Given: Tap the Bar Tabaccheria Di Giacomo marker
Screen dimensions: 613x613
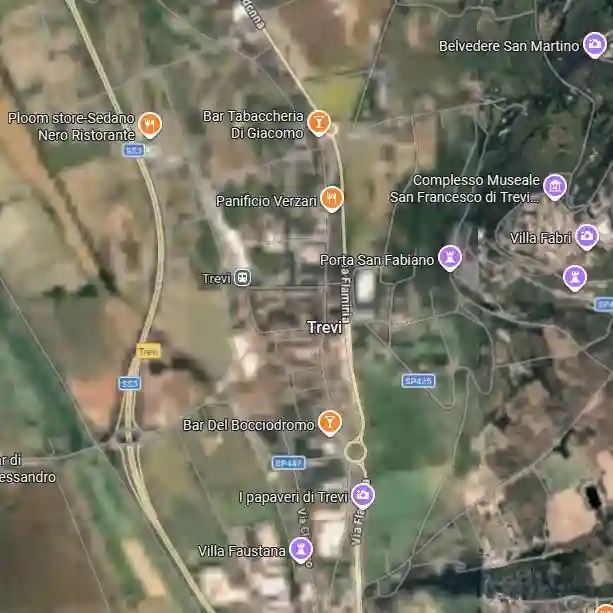Looking at the screenshot, I should [319, 123].
